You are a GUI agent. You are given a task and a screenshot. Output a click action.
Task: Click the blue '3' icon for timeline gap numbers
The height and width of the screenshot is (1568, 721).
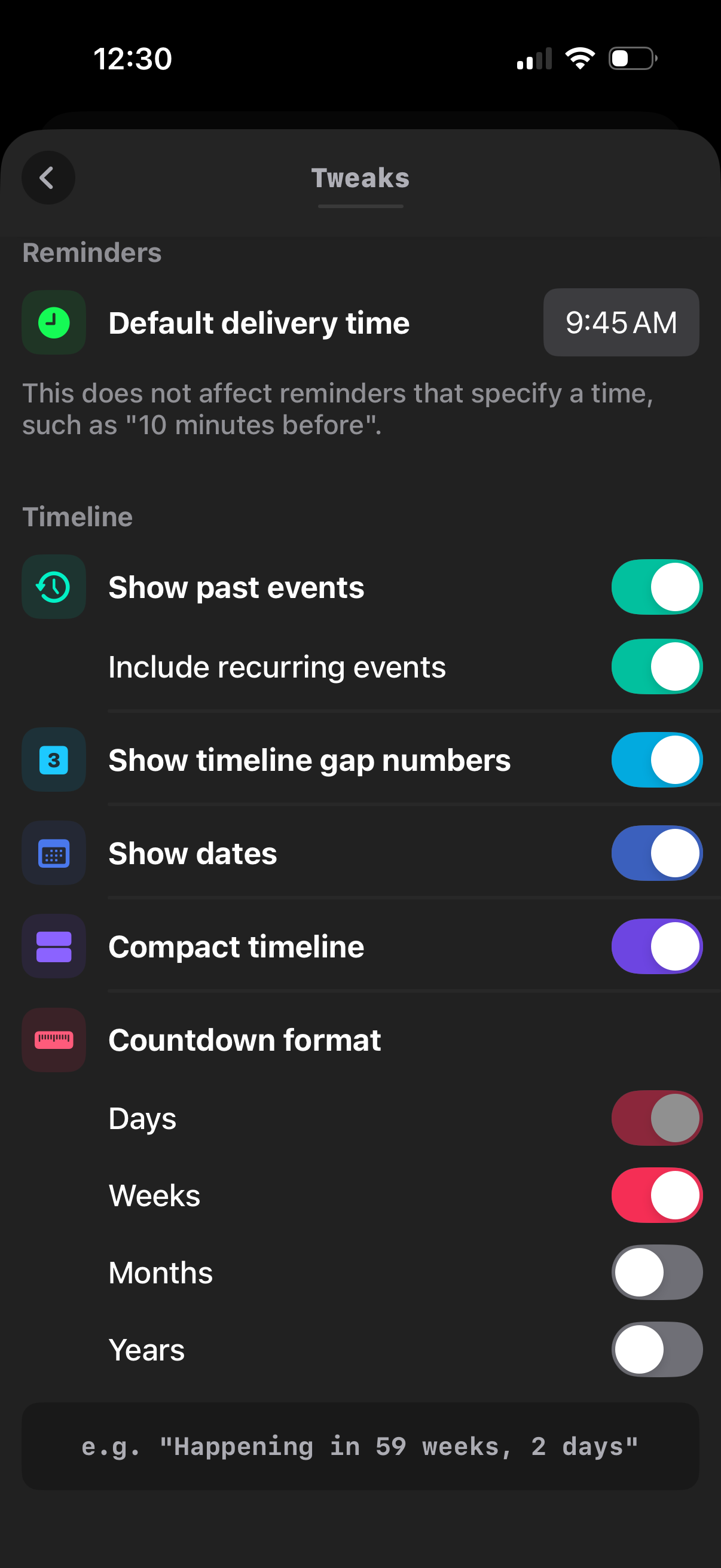point(54,759)
